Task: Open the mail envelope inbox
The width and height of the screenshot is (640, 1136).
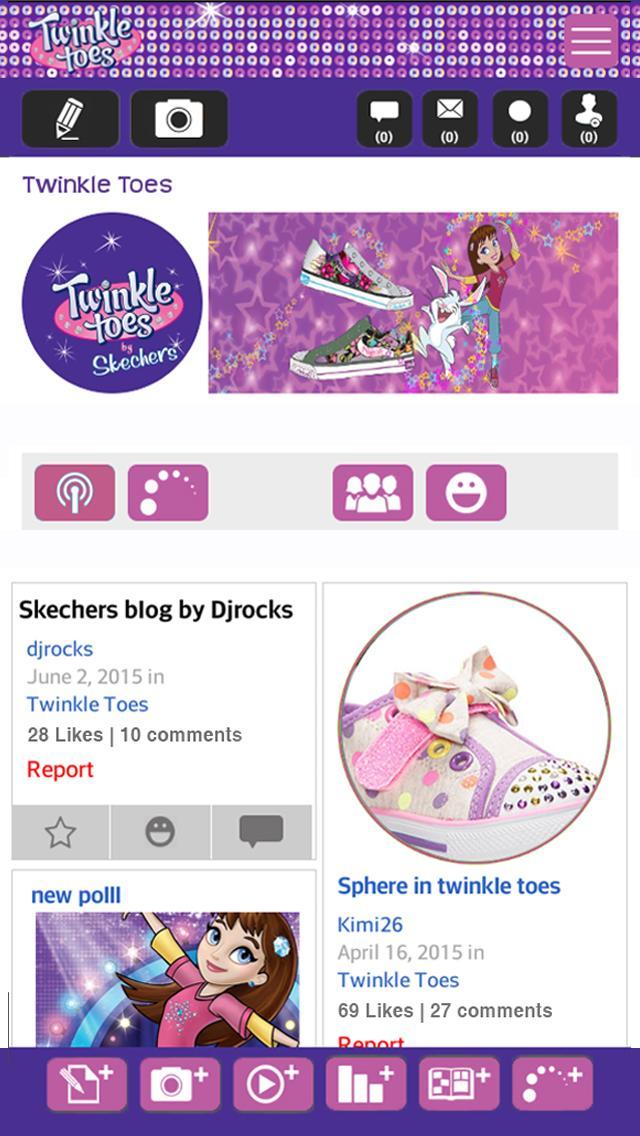Action: click(x=450, y=119)
